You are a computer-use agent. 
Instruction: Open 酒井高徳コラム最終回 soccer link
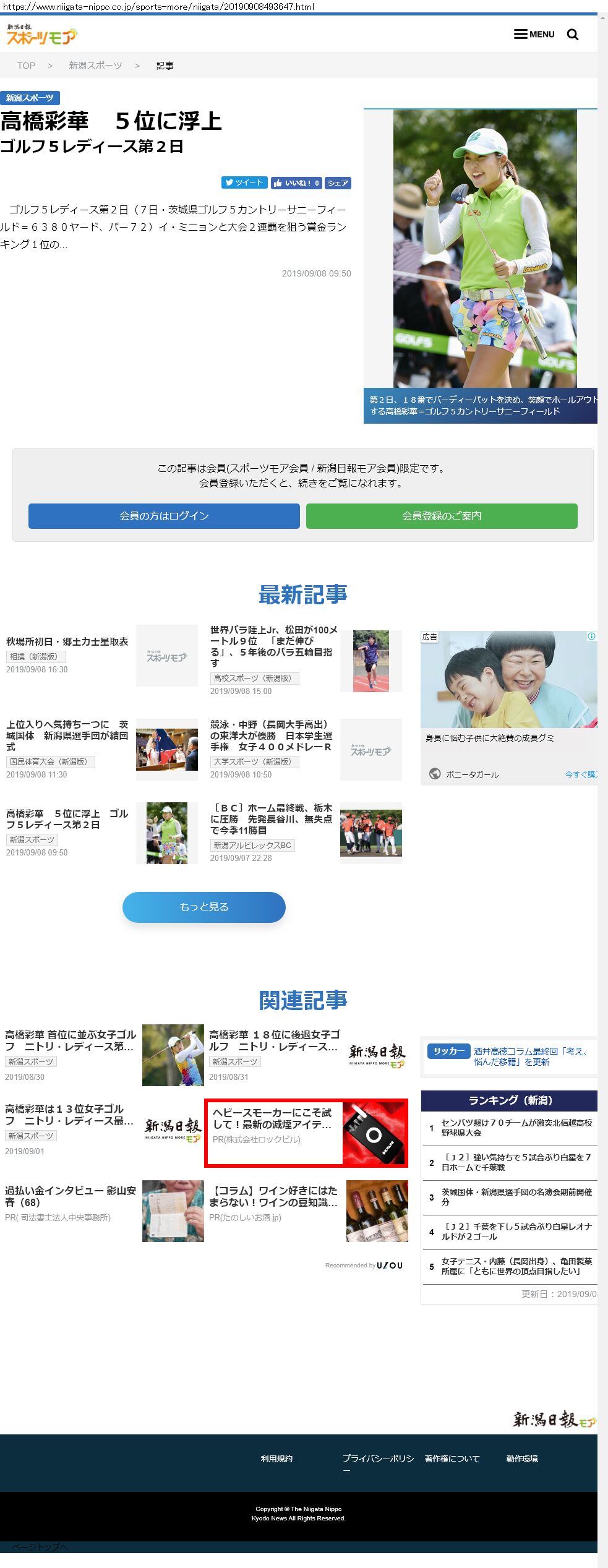coord(529,1056)
